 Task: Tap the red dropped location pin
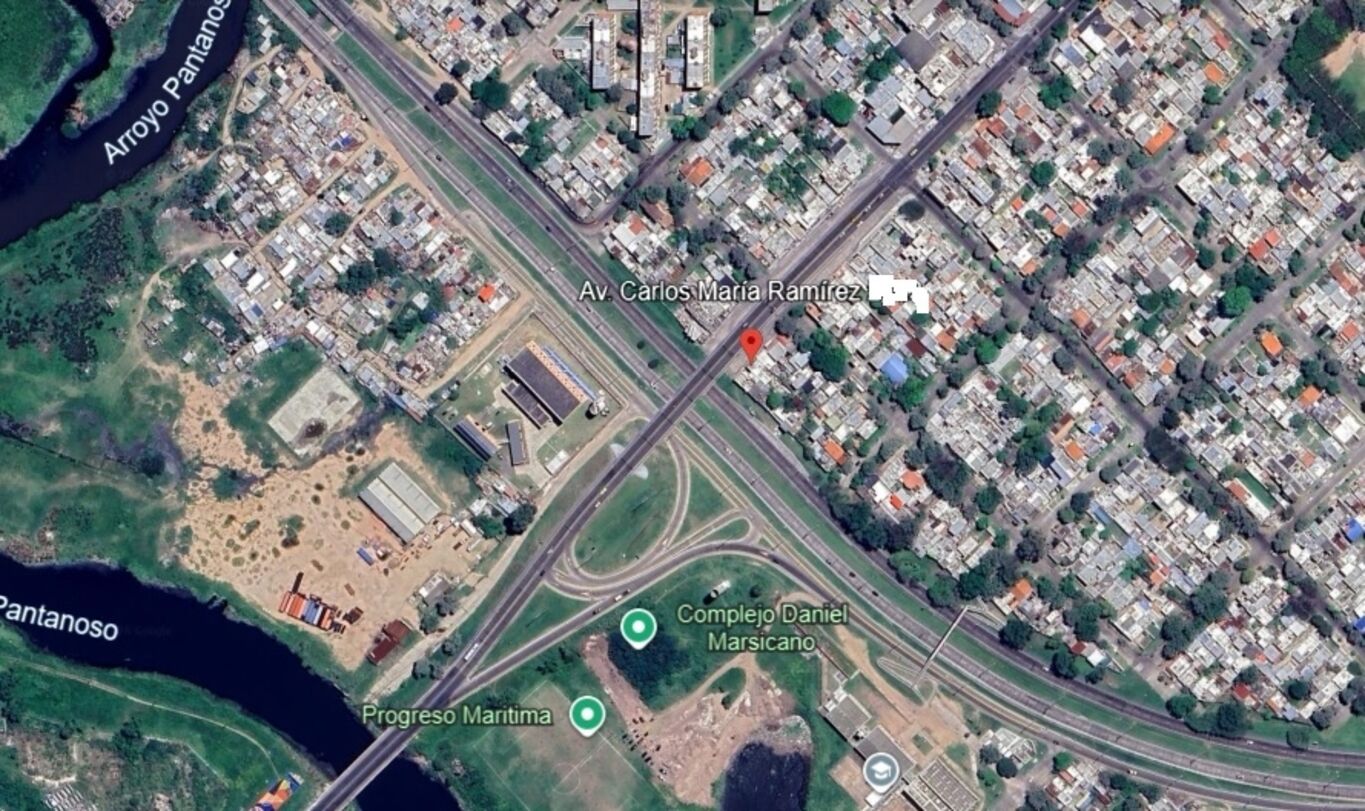(x=750, y=345)
